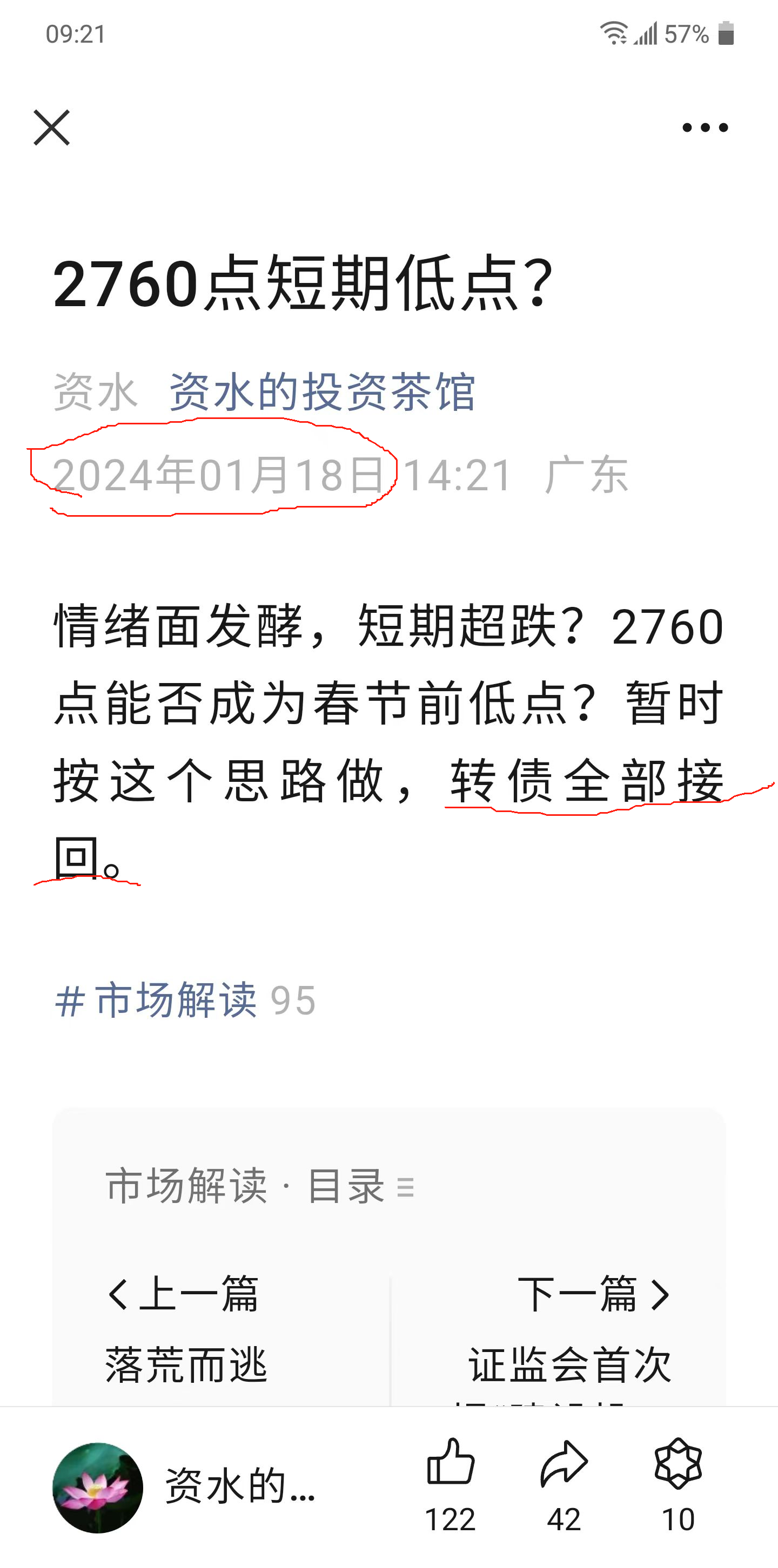The width and height of the screenshot is (778, 1568).
Task: Share this article via arrow icon
Action: pyautogui.click(x=564, y=1463)
